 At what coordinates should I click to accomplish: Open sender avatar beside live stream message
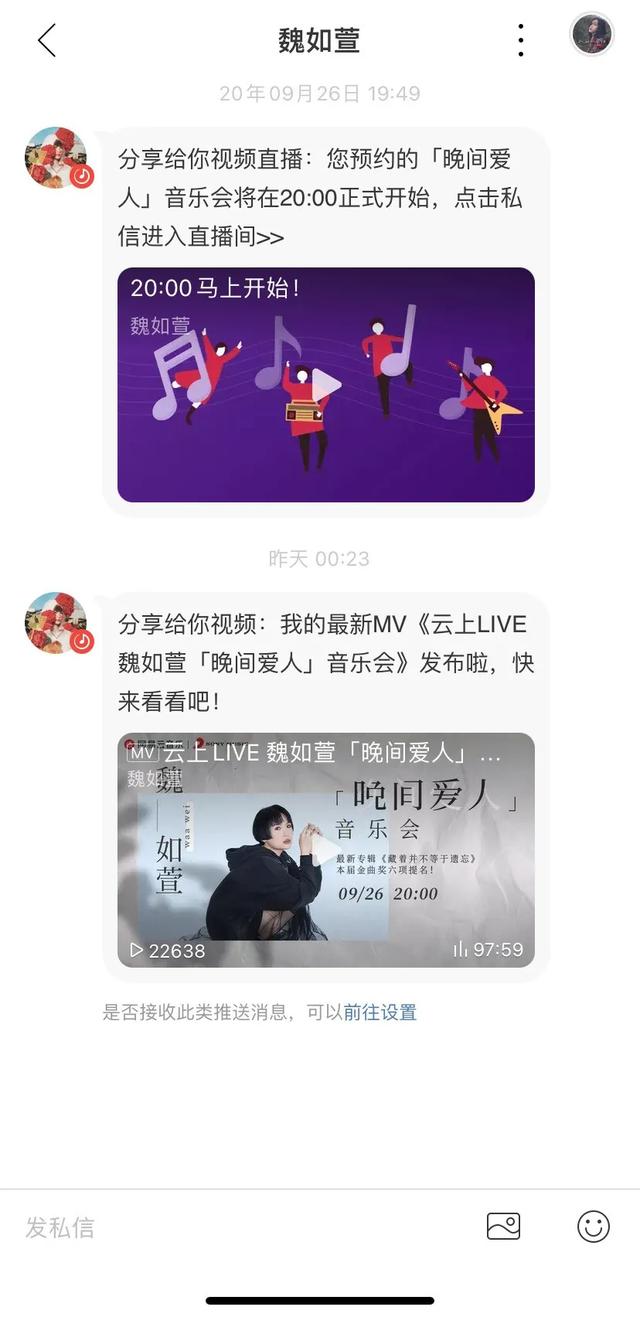click(57, 158)
